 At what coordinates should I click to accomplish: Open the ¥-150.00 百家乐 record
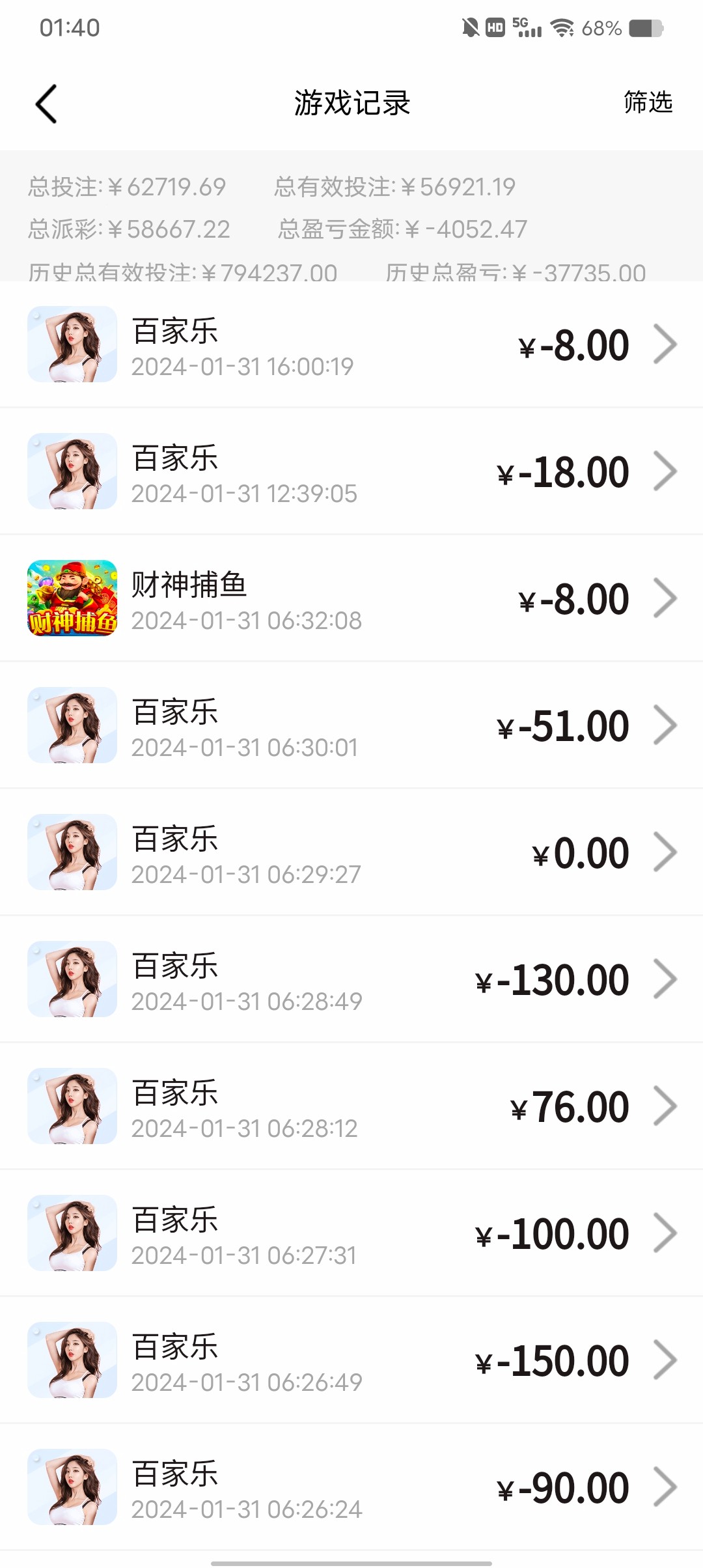351,1361
